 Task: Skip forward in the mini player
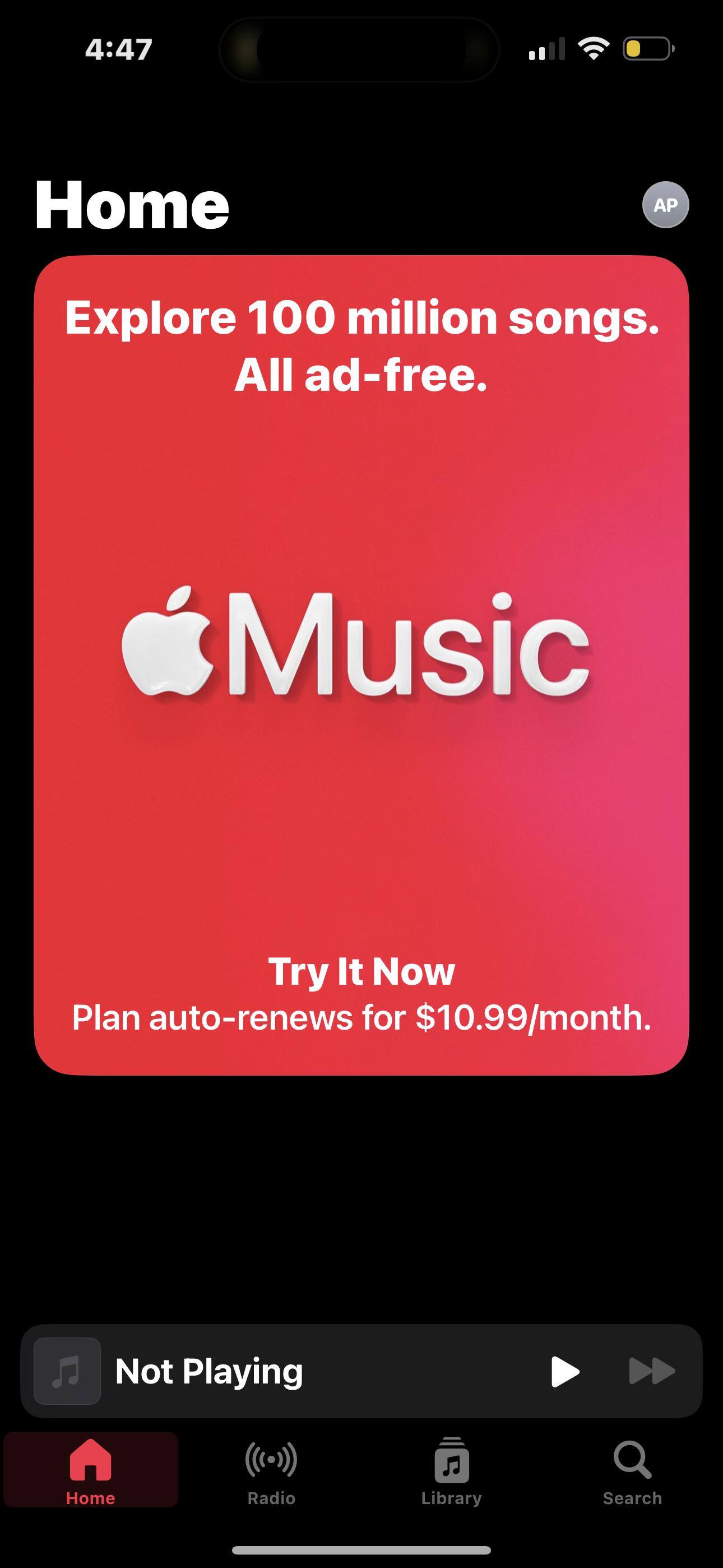click(x=651, y=1371)
